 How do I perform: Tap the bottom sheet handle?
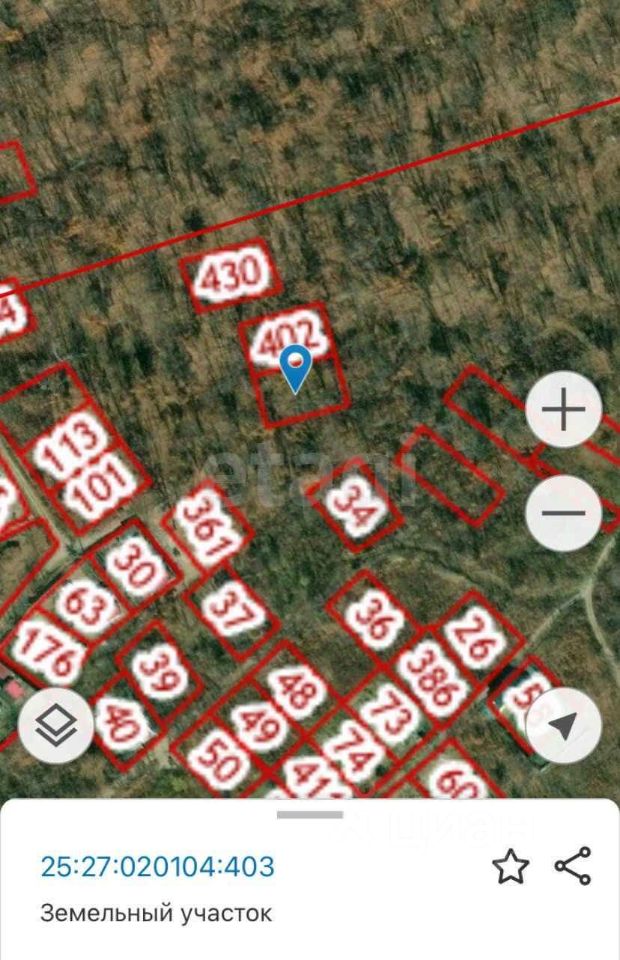point(310,815)
